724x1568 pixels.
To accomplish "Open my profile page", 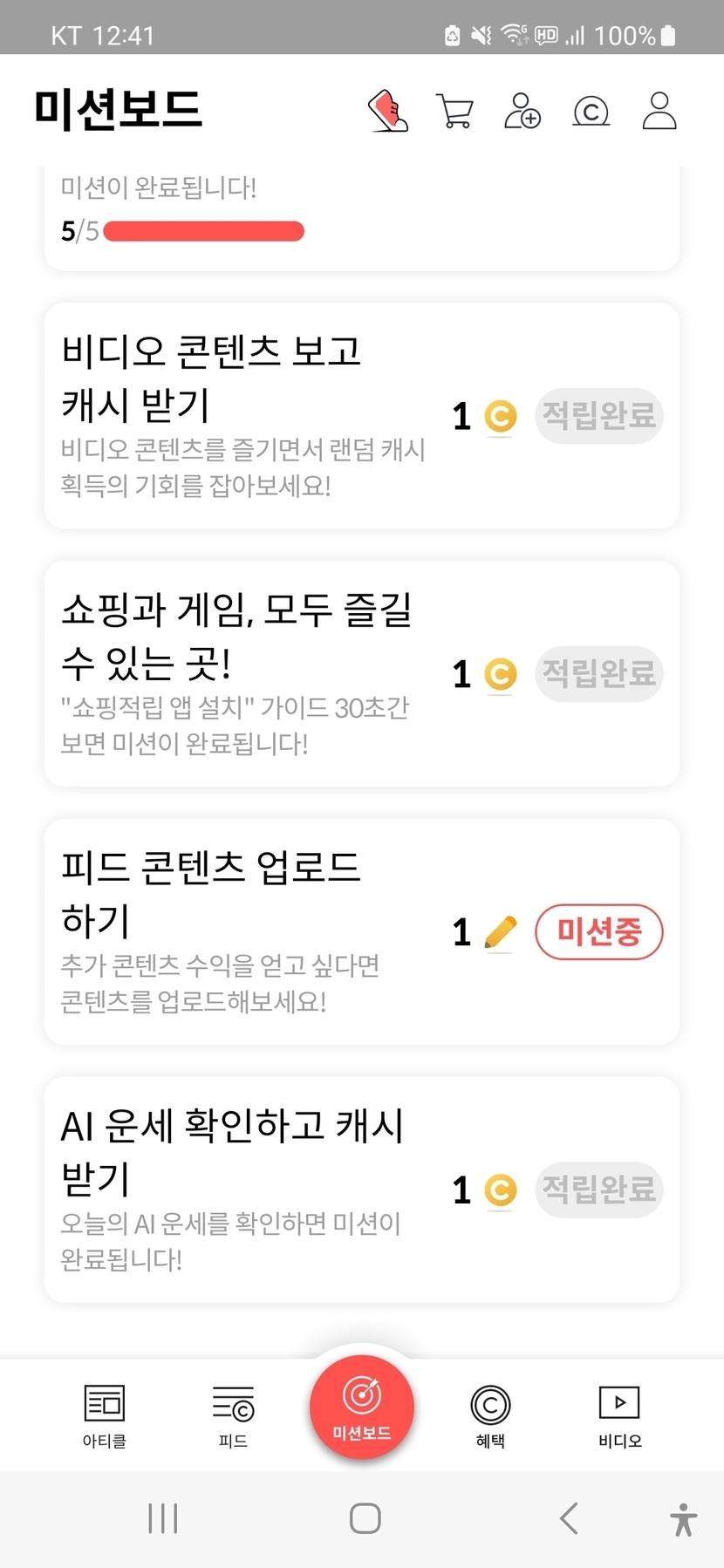I will tap(659, 111).
